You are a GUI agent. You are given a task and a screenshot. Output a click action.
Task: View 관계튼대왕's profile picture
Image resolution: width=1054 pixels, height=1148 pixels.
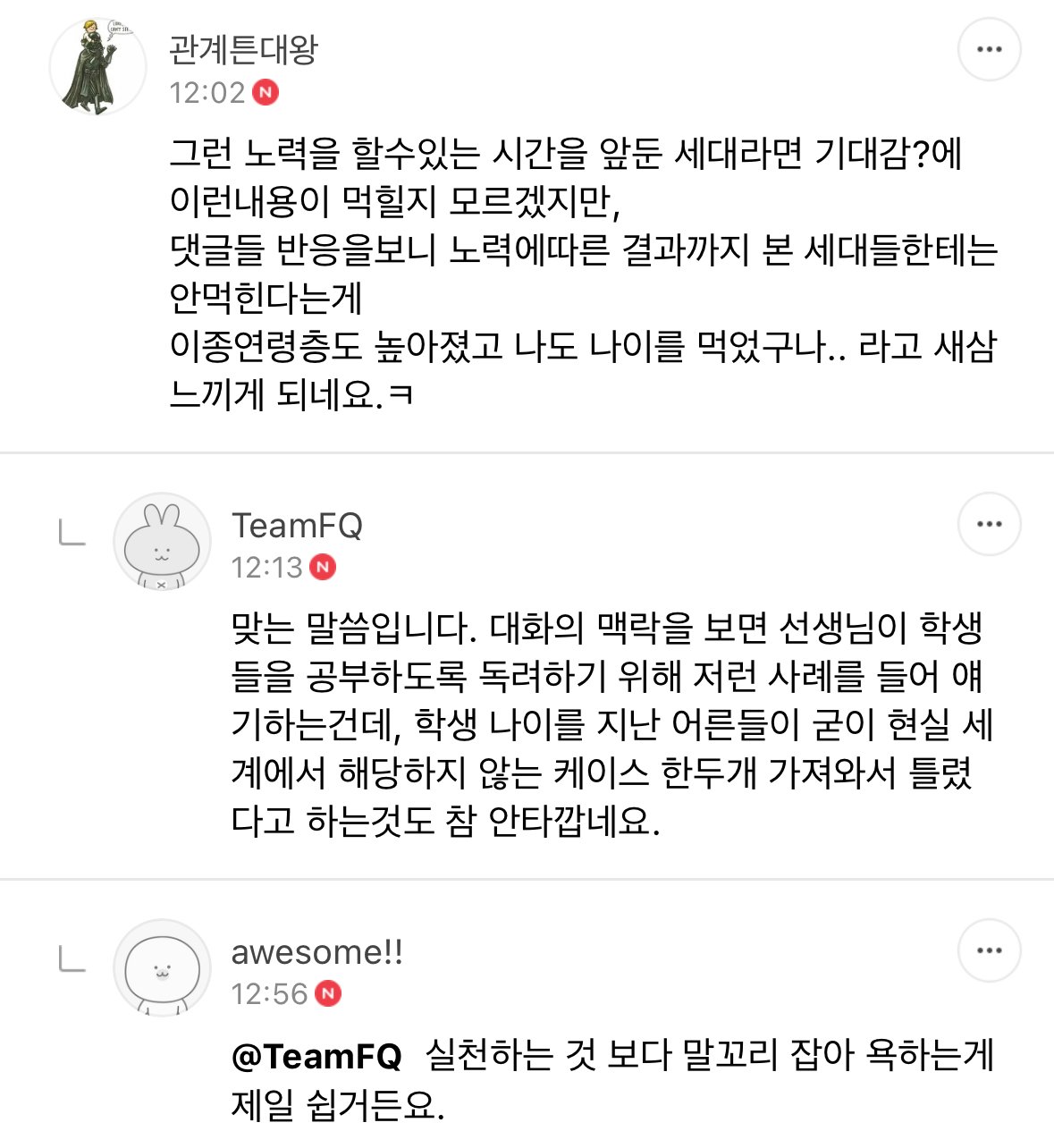(97, 68)
